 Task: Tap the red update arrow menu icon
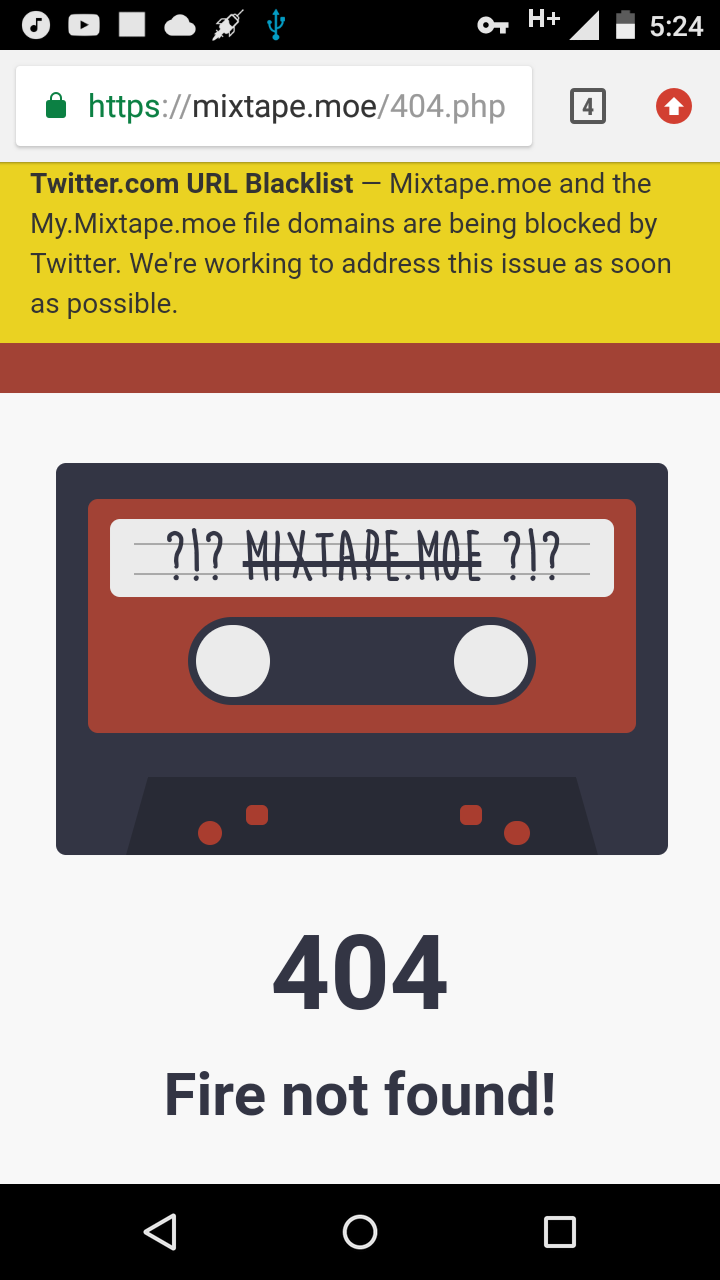(x=674, y=106)
